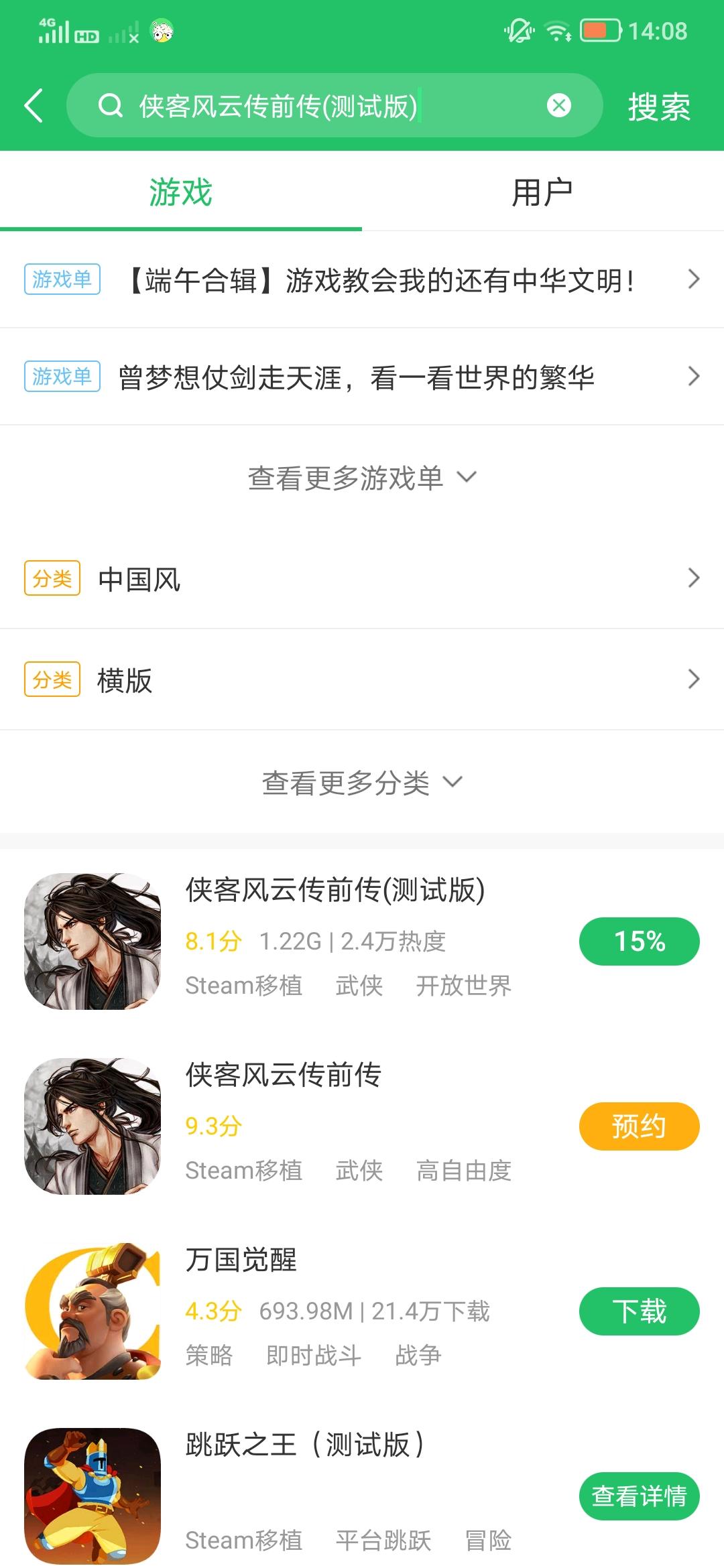Download 万国觉醒 with the 下载 button
The image size is (724, 1568).
pos(639,1311)
